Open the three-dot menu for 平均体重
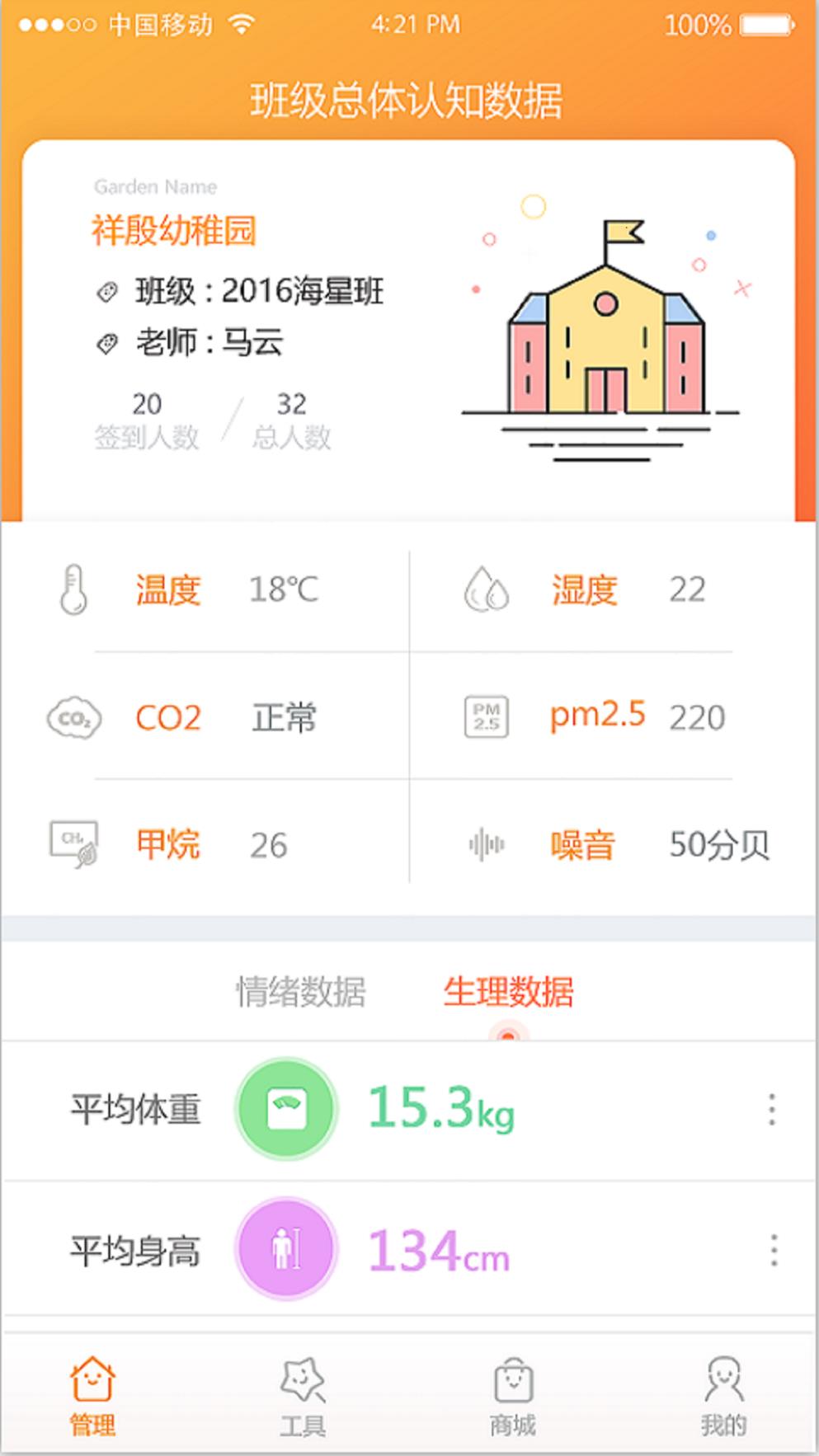The height and width of the screenshot is (1456, 819). point(770,1109)
